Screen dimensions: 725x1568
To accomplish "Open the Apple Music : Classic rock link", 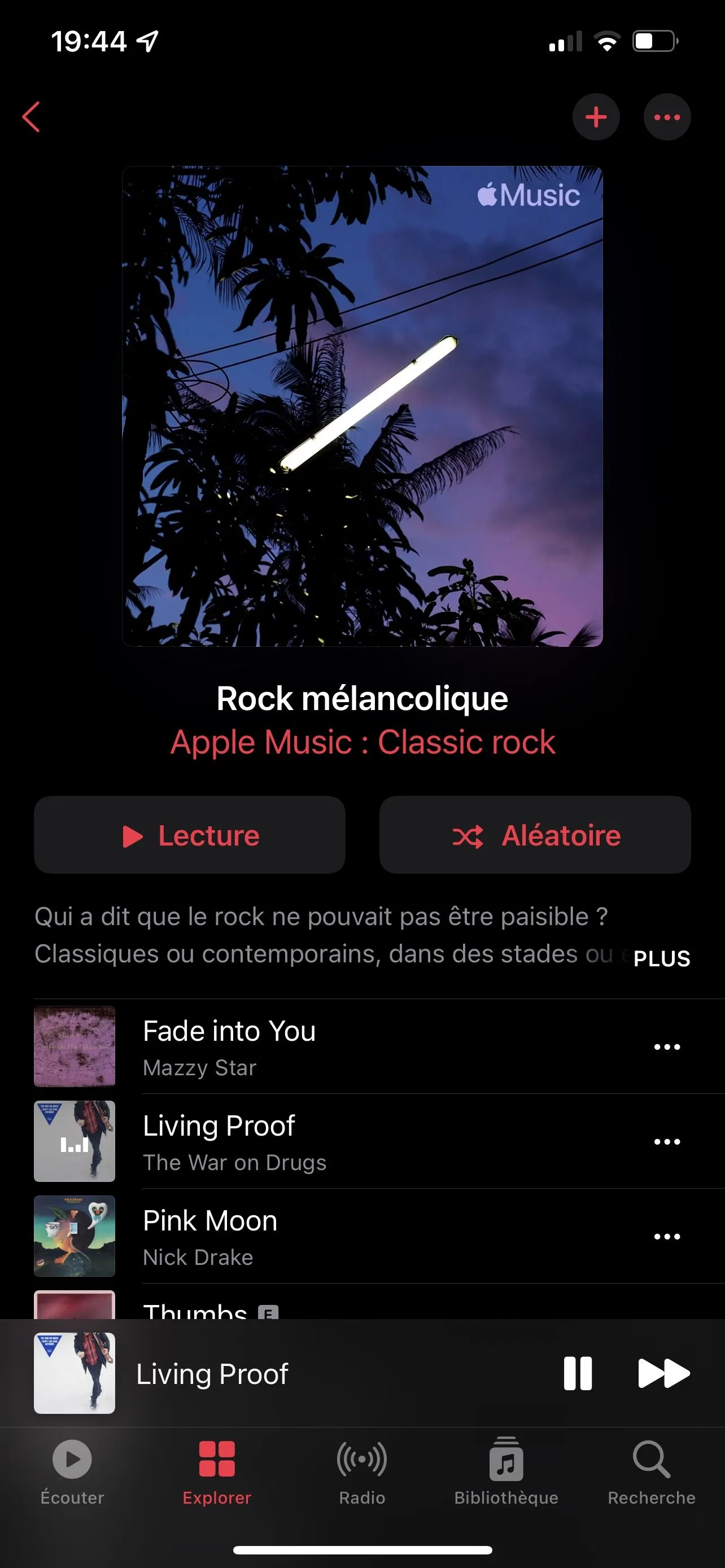I will 363,742.
